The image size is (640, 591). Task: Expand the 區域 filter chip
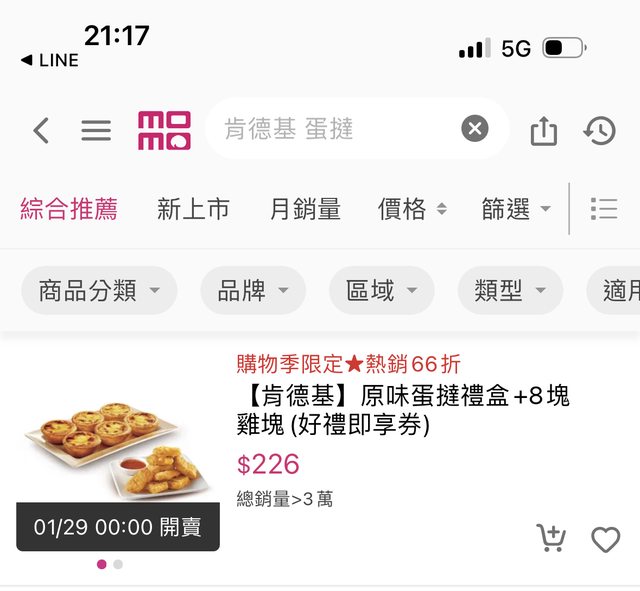point(381,291)
